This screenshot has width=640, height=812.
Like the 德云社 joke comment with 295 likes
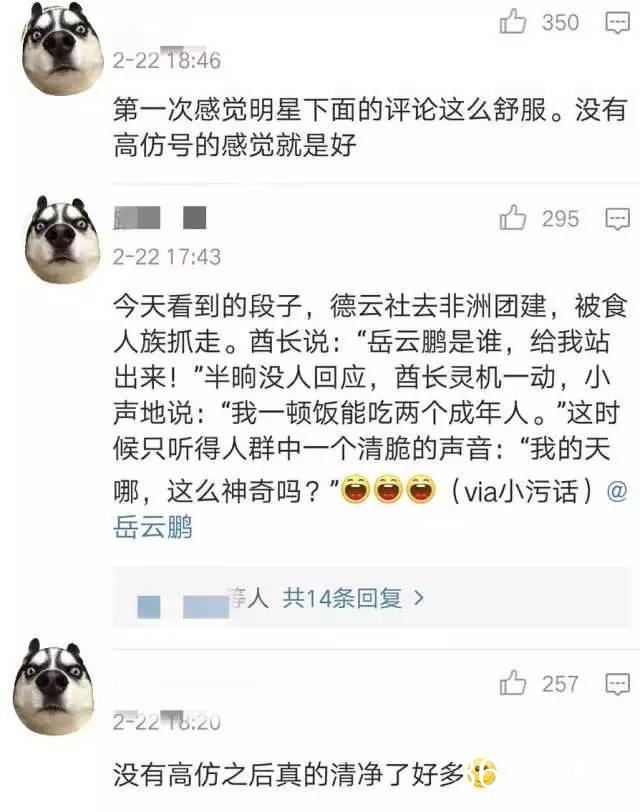514,217
